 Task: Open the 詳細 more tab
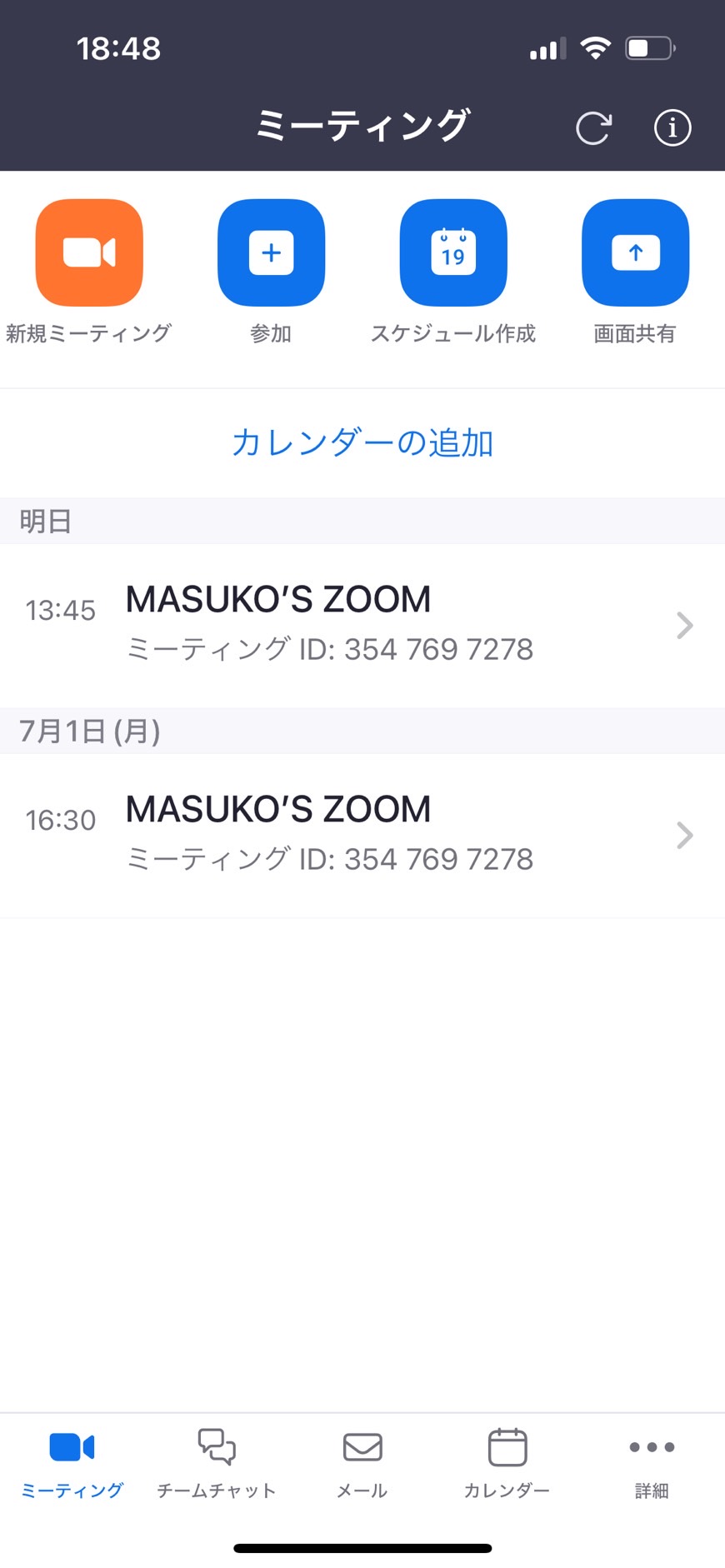coord(652,1464)
